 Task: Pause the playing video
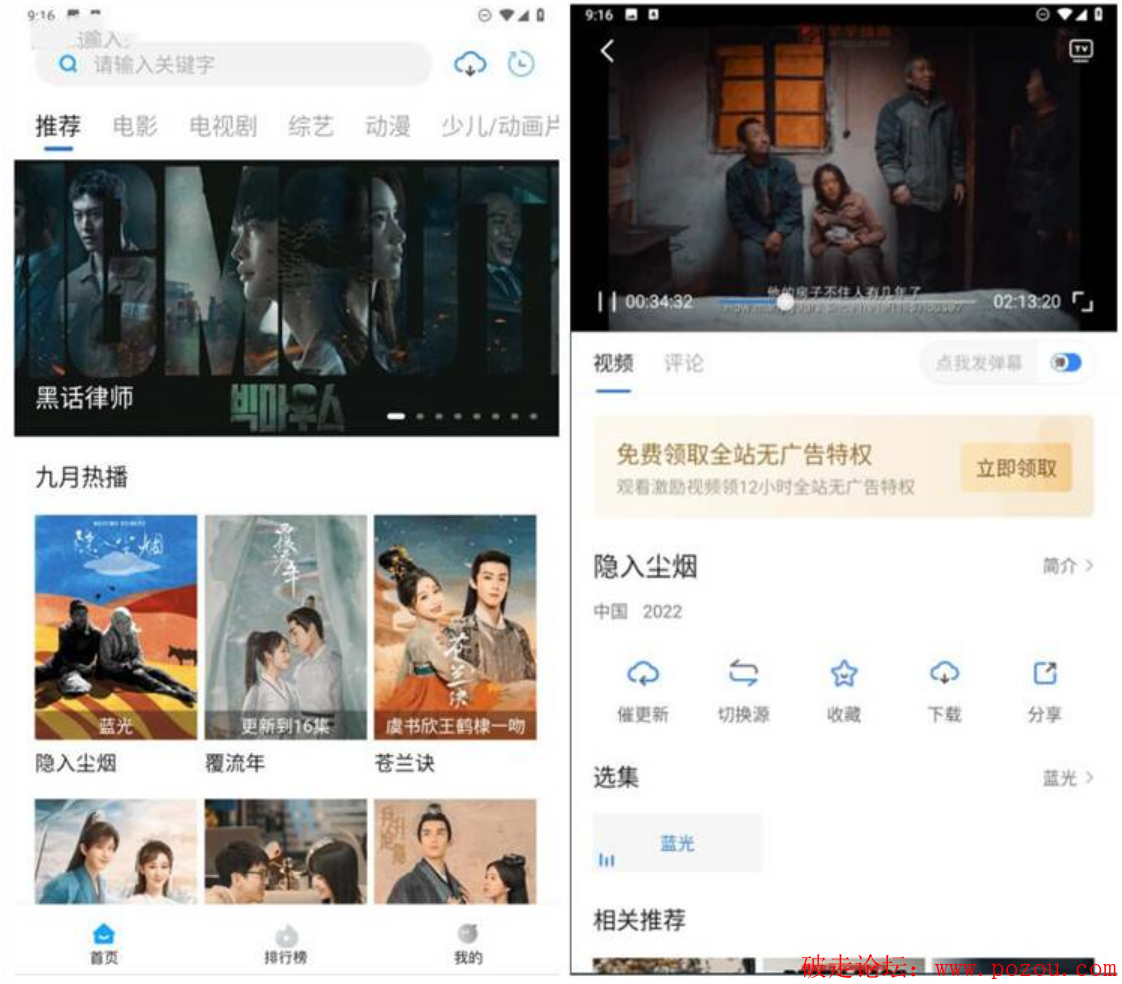click(606, 301)
